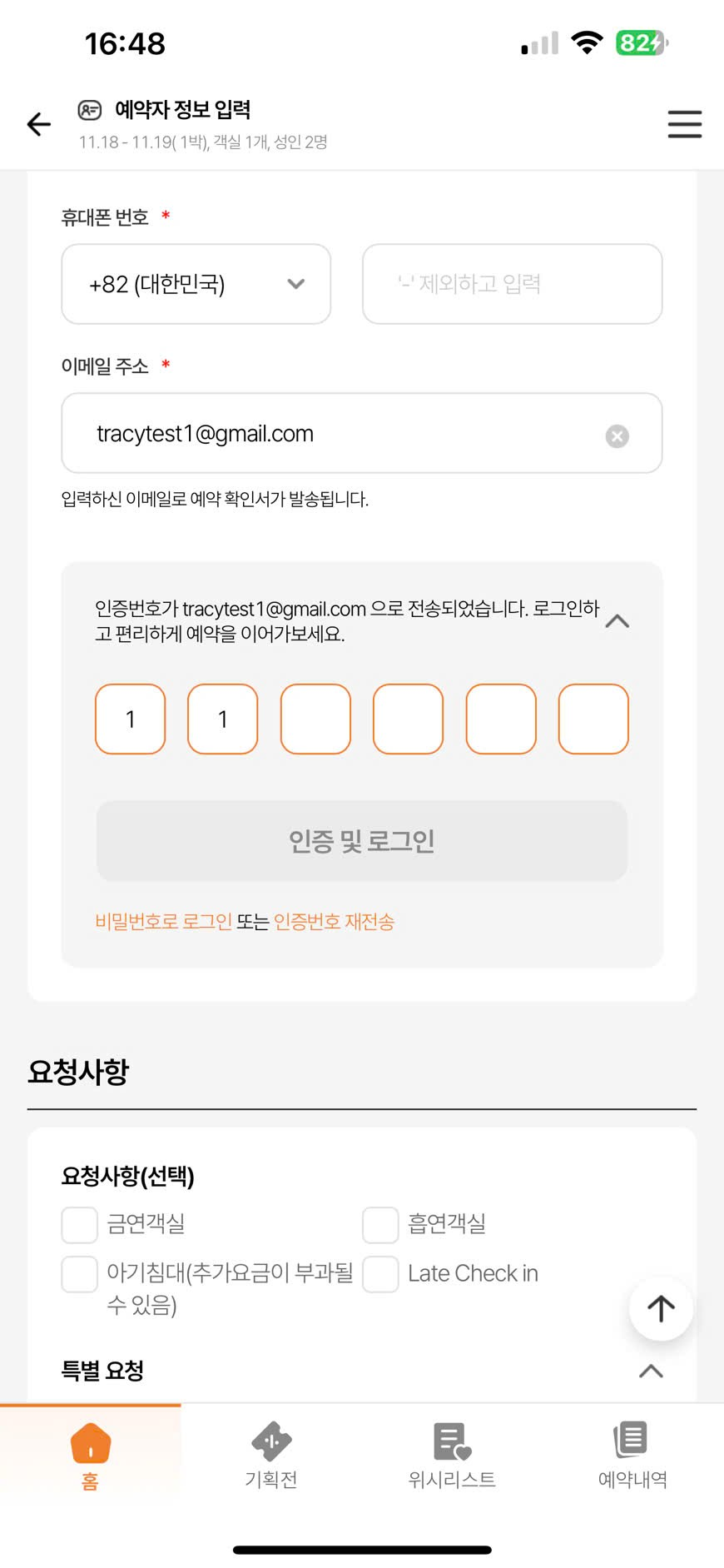Image resolution: width=724 pixels, height=1568 pixels.
Task: Edit the email address field
Action: [333, 434]
